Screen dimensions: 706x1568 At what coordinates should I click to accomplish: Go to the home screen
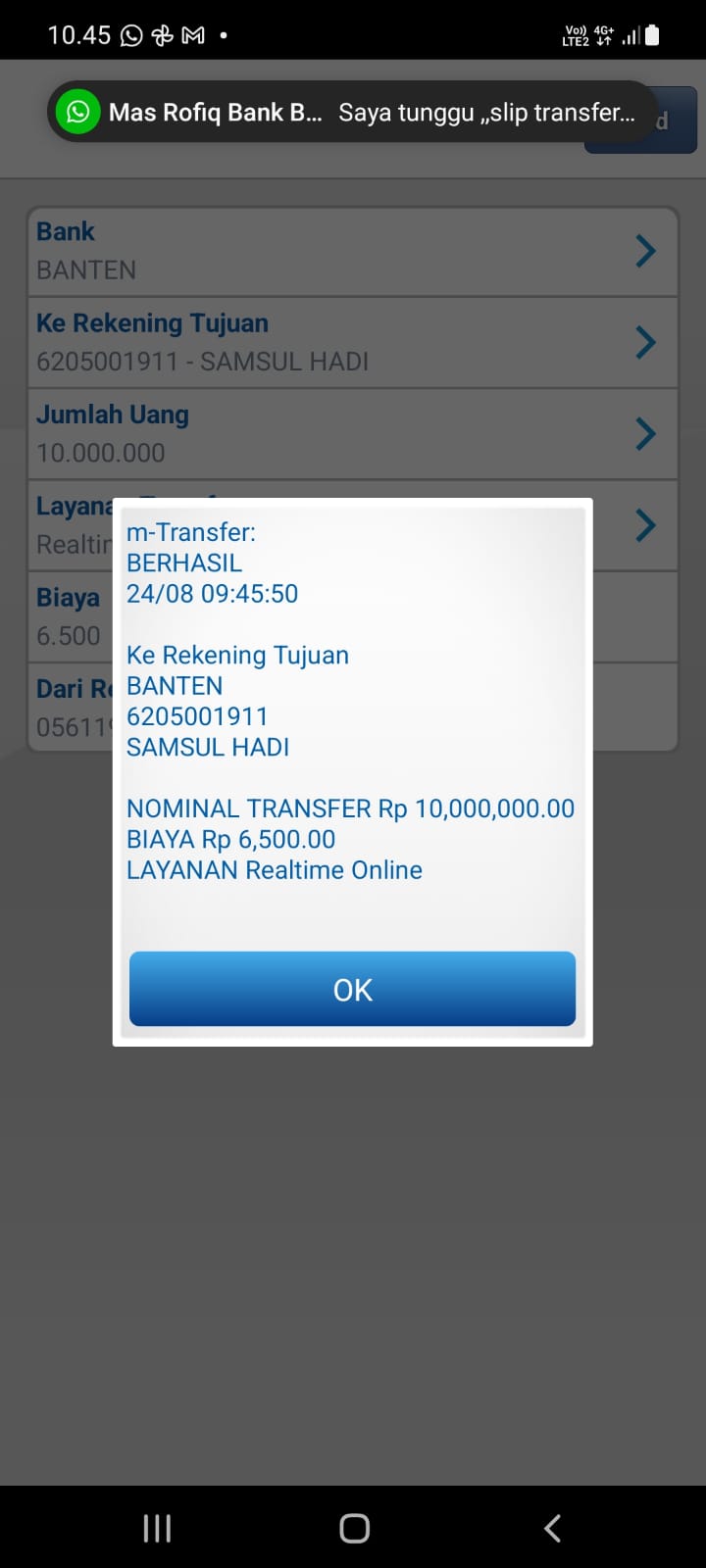click(354, 1528)
